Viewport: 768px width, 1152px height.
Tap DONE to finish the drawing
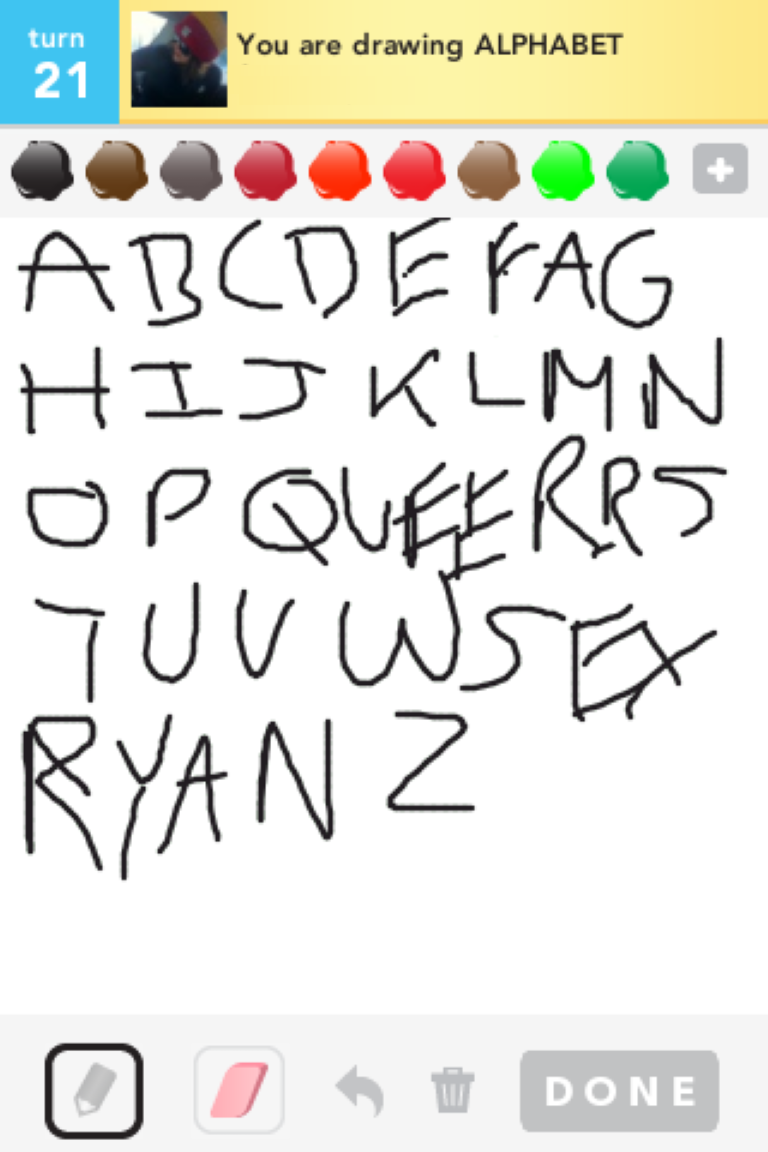(619, 1091)
